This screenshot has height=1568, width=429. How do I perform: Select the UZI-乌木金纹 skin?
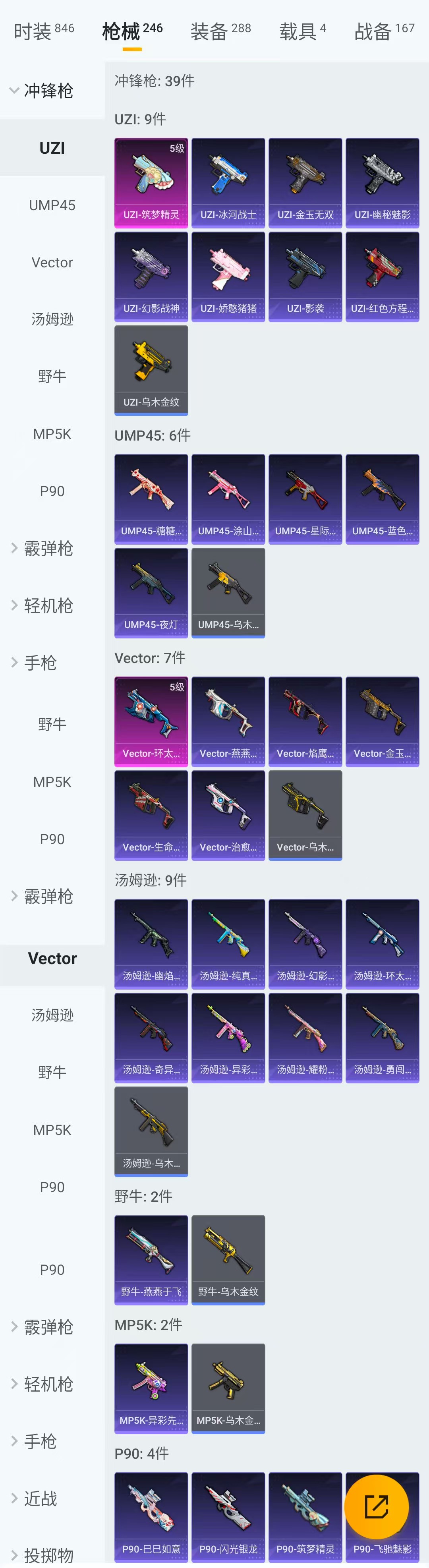coord(151,370)
